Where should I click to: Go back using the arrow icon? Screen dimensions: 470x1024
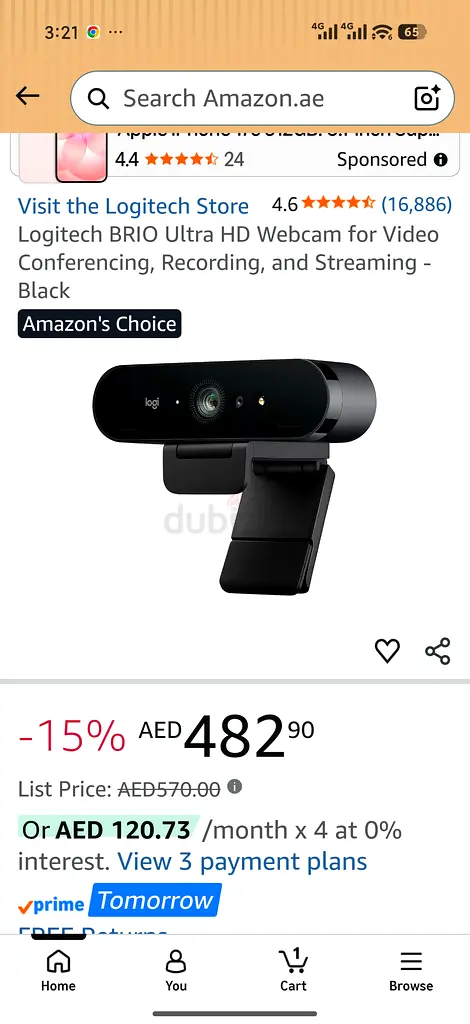(27, 97)
